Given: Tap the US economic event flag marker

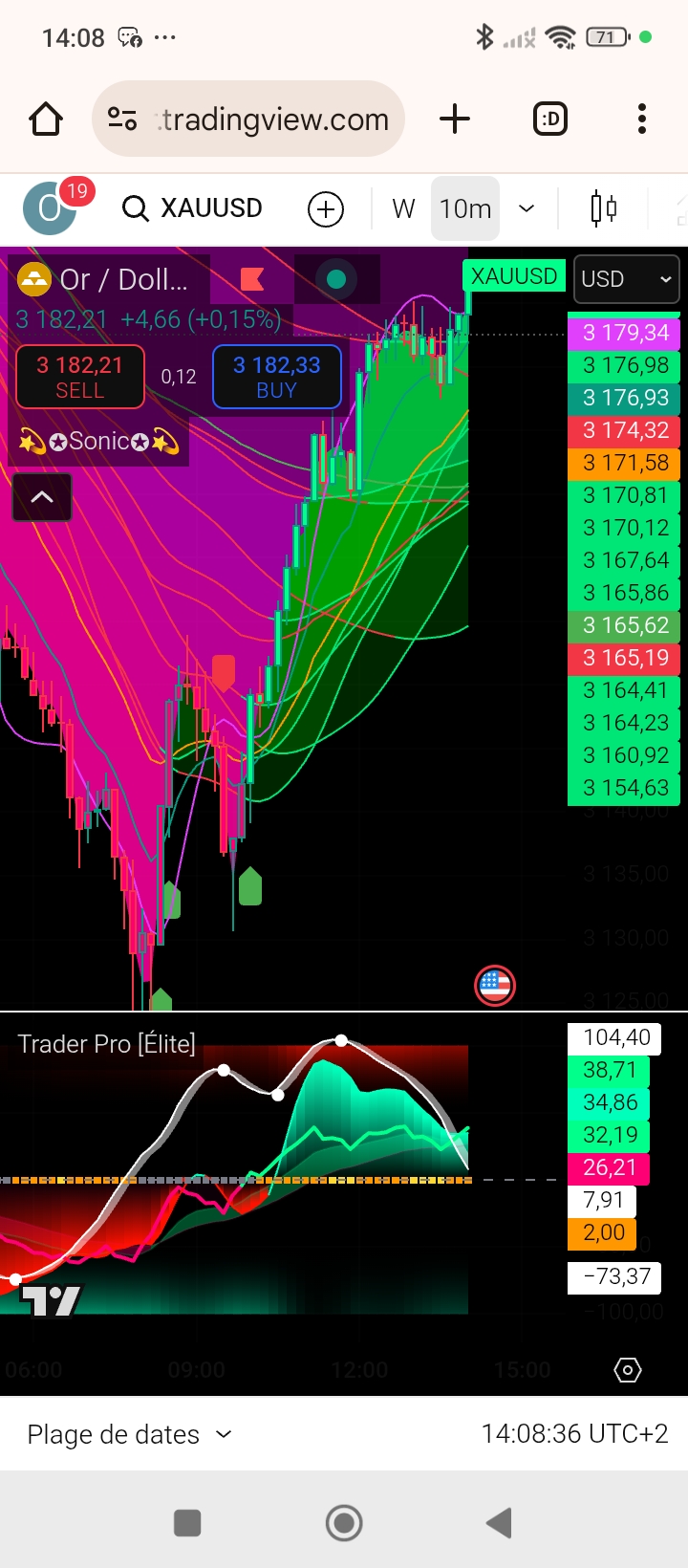Looking at the screenshot, I should [x=495, y=985].
